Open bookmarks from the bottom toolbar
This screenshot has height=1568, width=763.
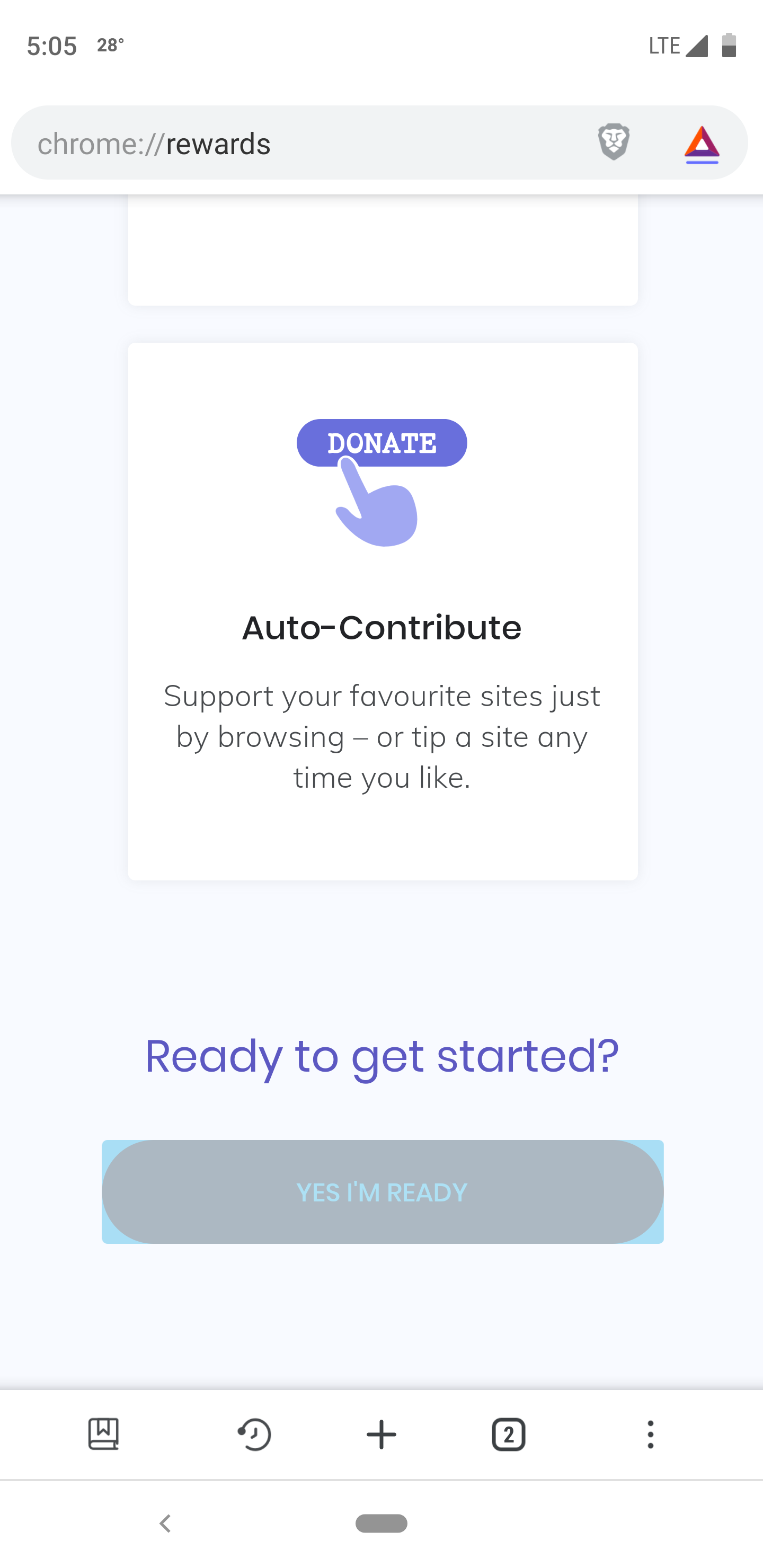click(103, 1434)
